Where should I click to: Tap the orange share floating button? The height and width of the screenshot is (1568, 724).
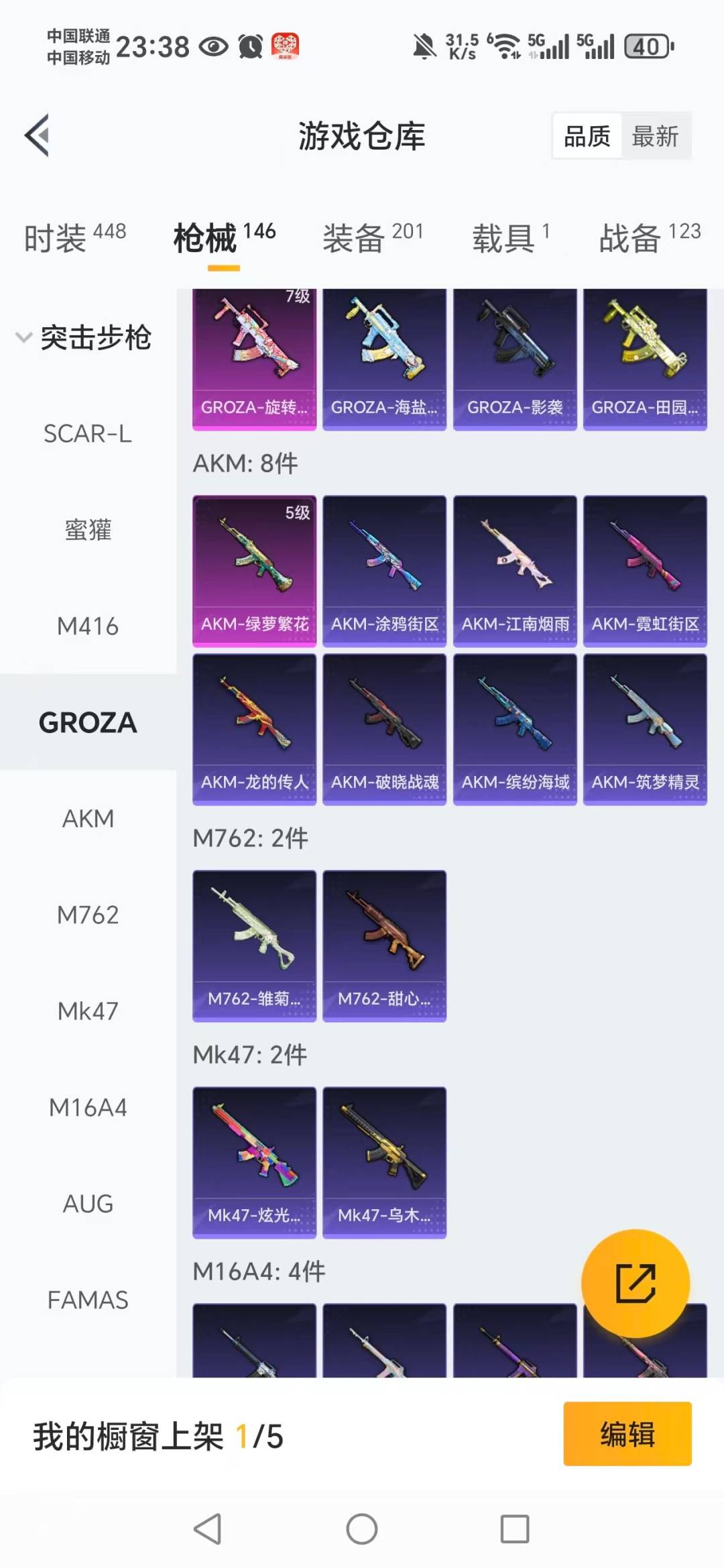[635, 1284]
